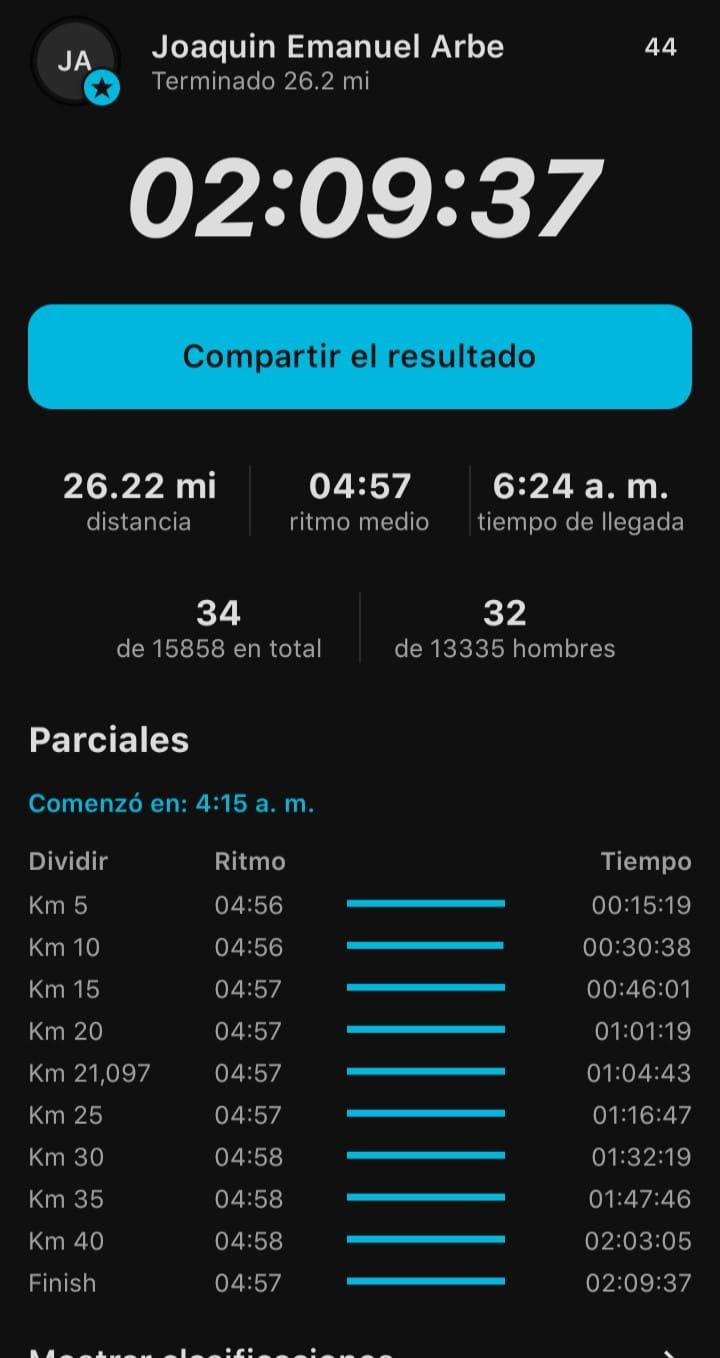
Task: Open Joaquin Emanuel Arbe's profile avatar
Action: 76,62
